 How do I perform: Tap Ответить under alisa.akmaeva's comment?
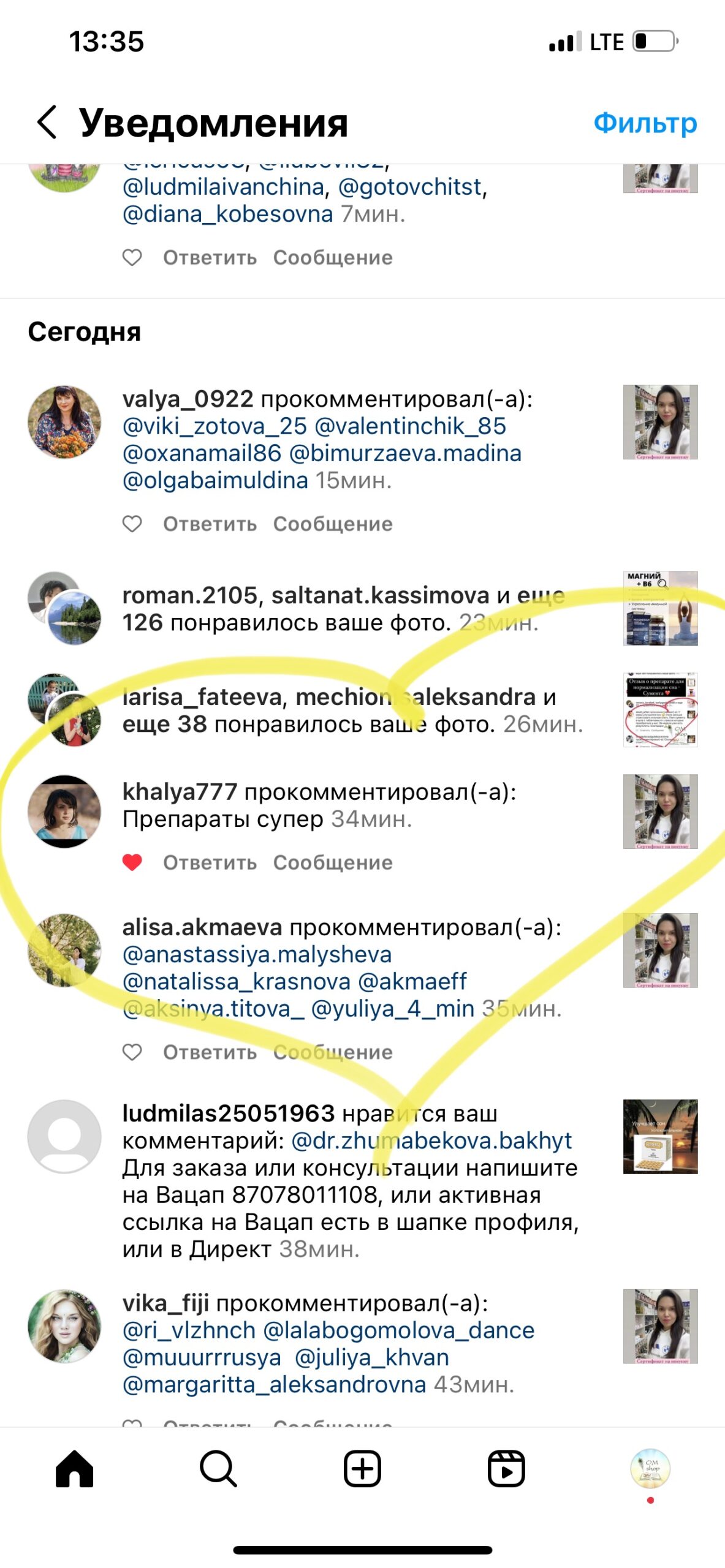[x=210, y=1052]
